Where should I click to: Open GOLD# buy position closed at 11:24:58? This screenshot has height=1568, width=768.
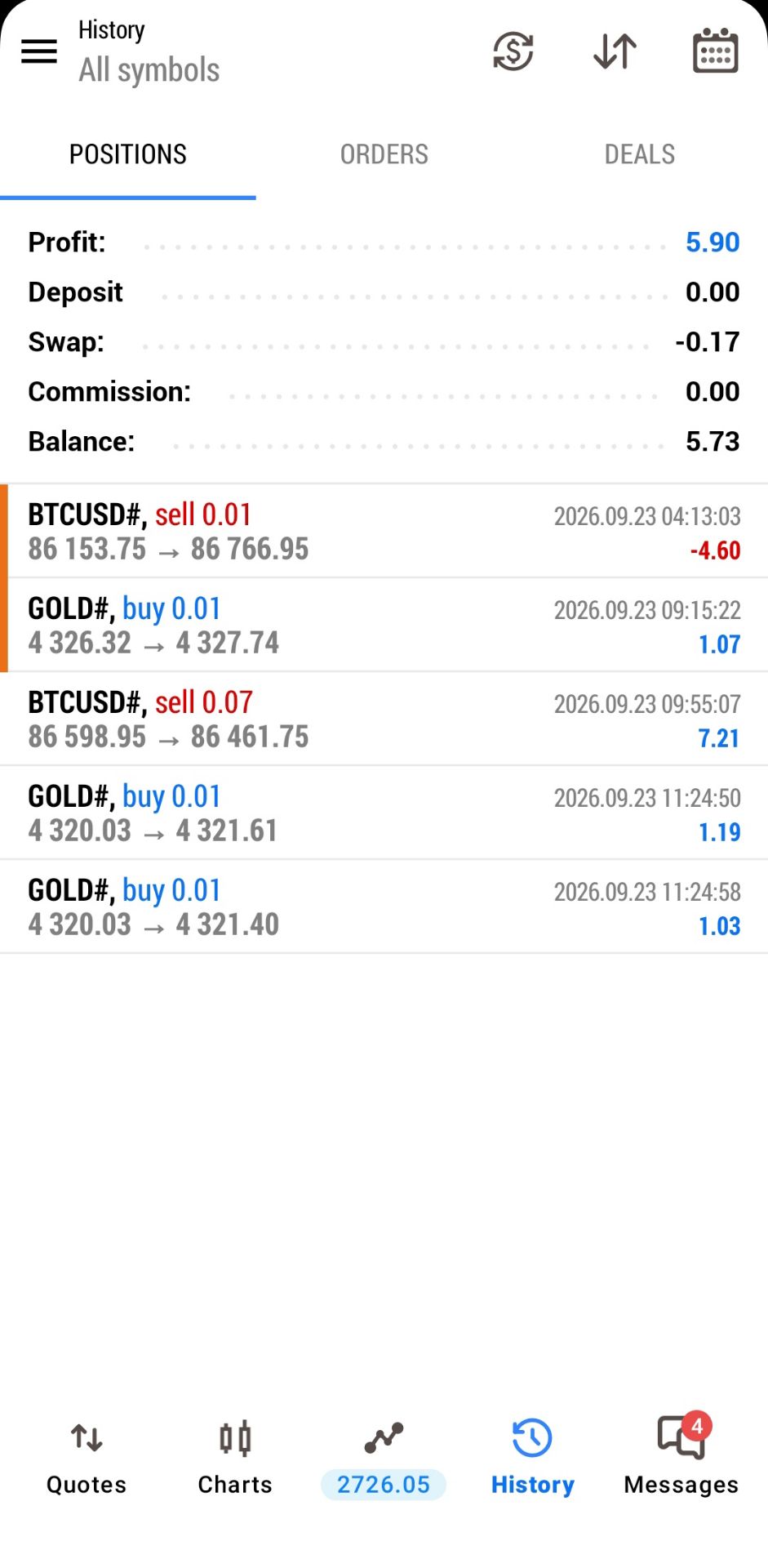click(x=384, y=906)
